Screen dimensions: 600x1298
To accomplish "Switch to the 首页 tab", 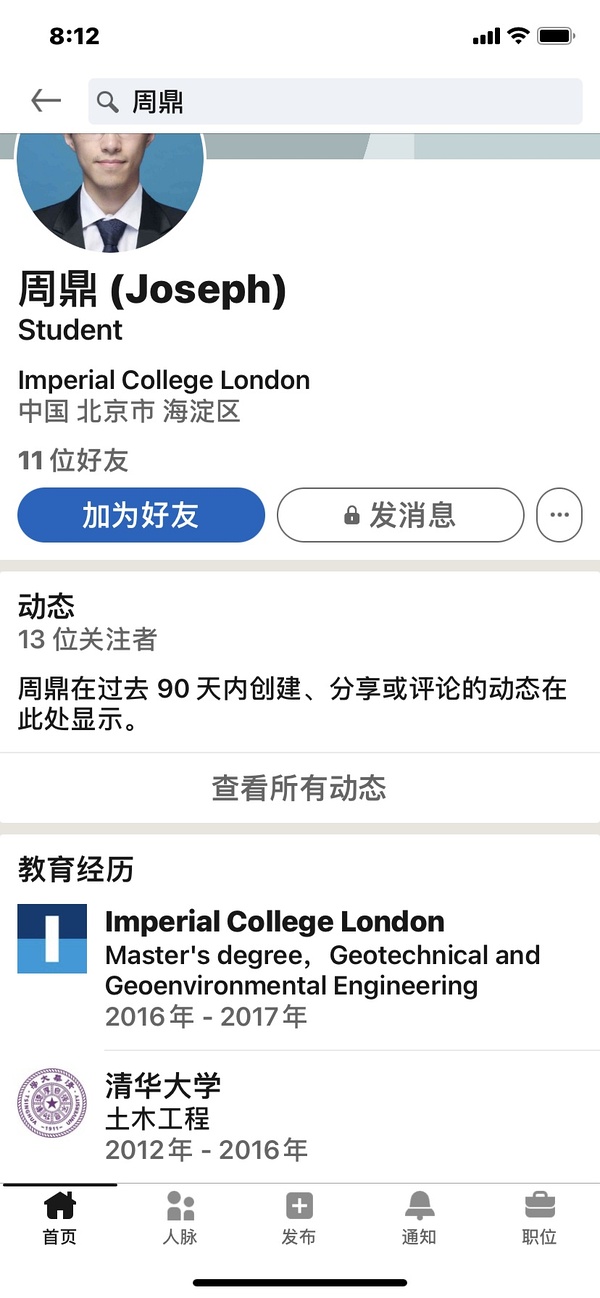I will pyautogui.click(x=60, y=1217).
